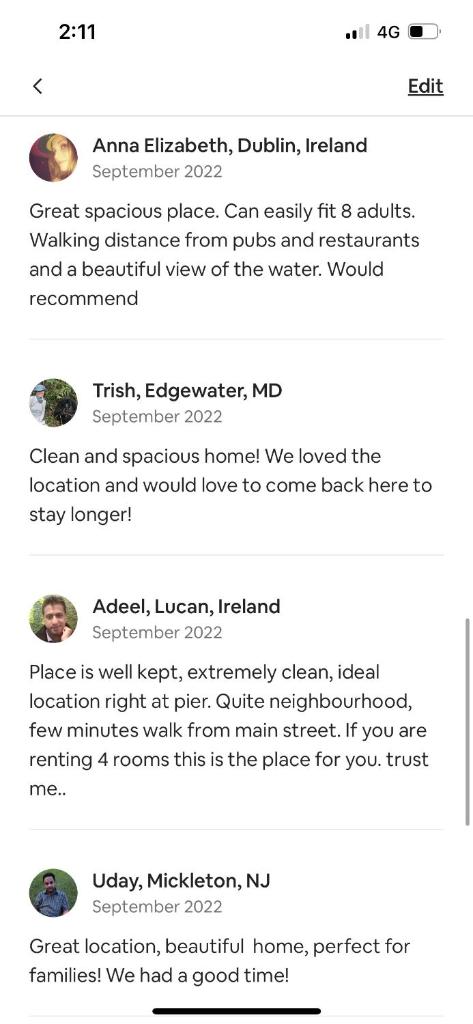Go back using the back arrow
Image resolution: width=473 pixels, height=1024 pixels.
[x=37, y=86]
